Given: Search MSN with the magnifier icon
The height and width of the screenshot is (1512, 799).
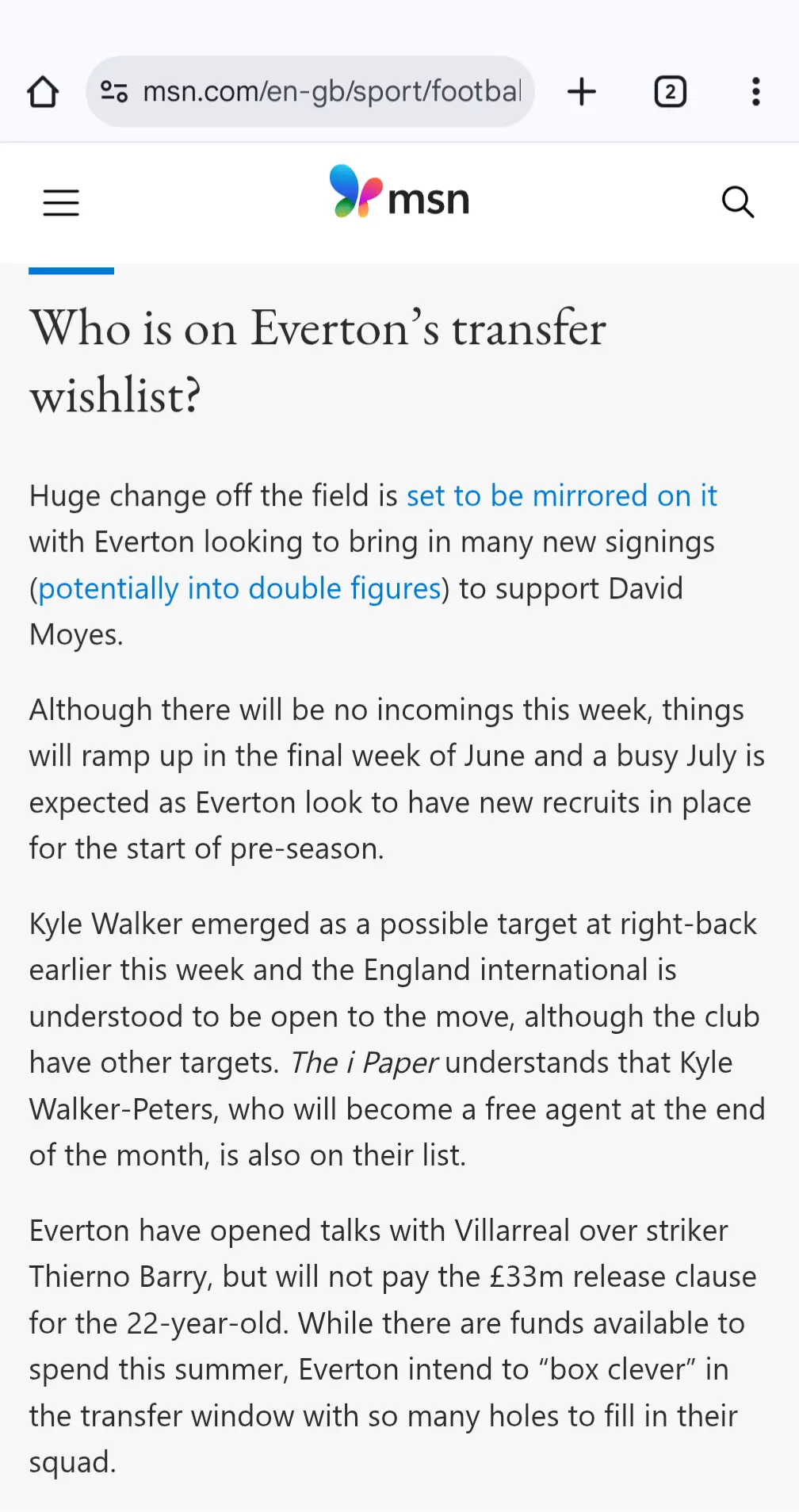Looking at the screenshot, I should pyautogui.click(x=737, y=202).
